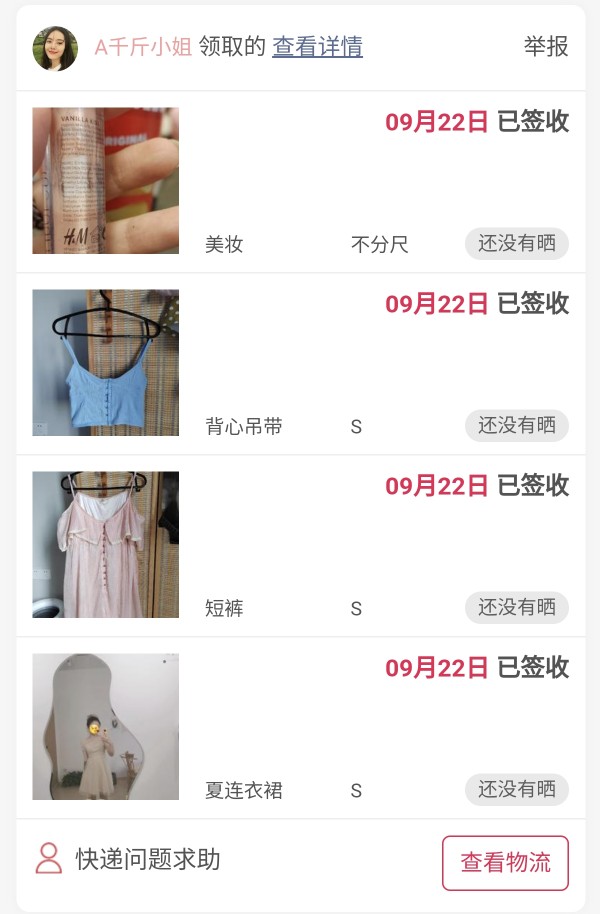Open the 查看详情 link
The width and height of the screenshot is (600, 914).
click(x=317, y=47)
